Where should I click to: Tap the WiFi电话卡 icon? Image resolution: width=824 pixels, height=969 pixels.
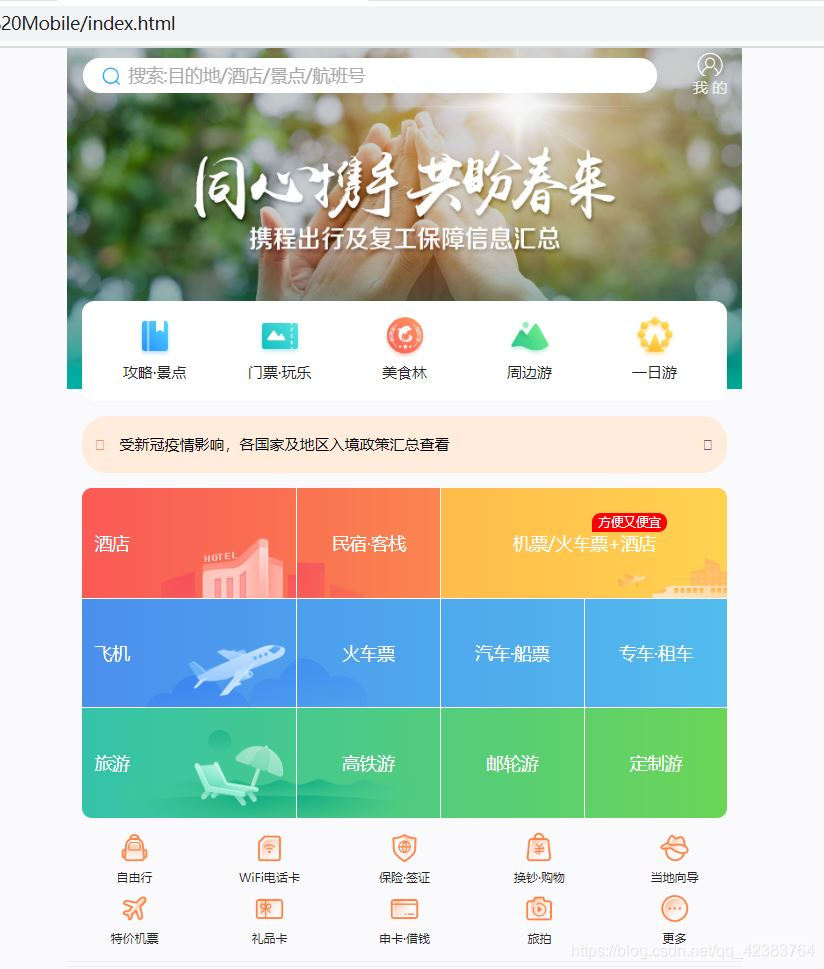(270, 858)
